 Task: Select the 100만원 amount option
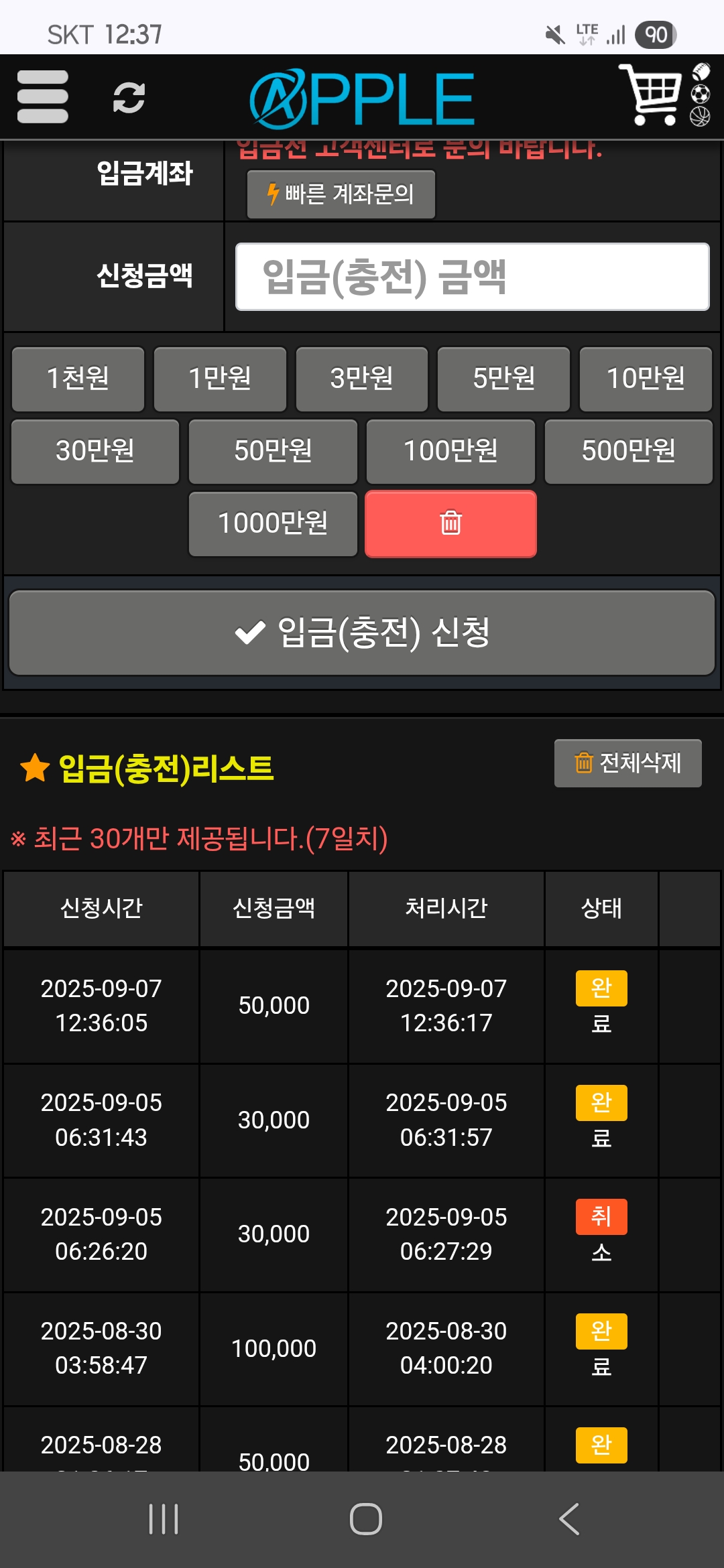click(x=450, y=452)
